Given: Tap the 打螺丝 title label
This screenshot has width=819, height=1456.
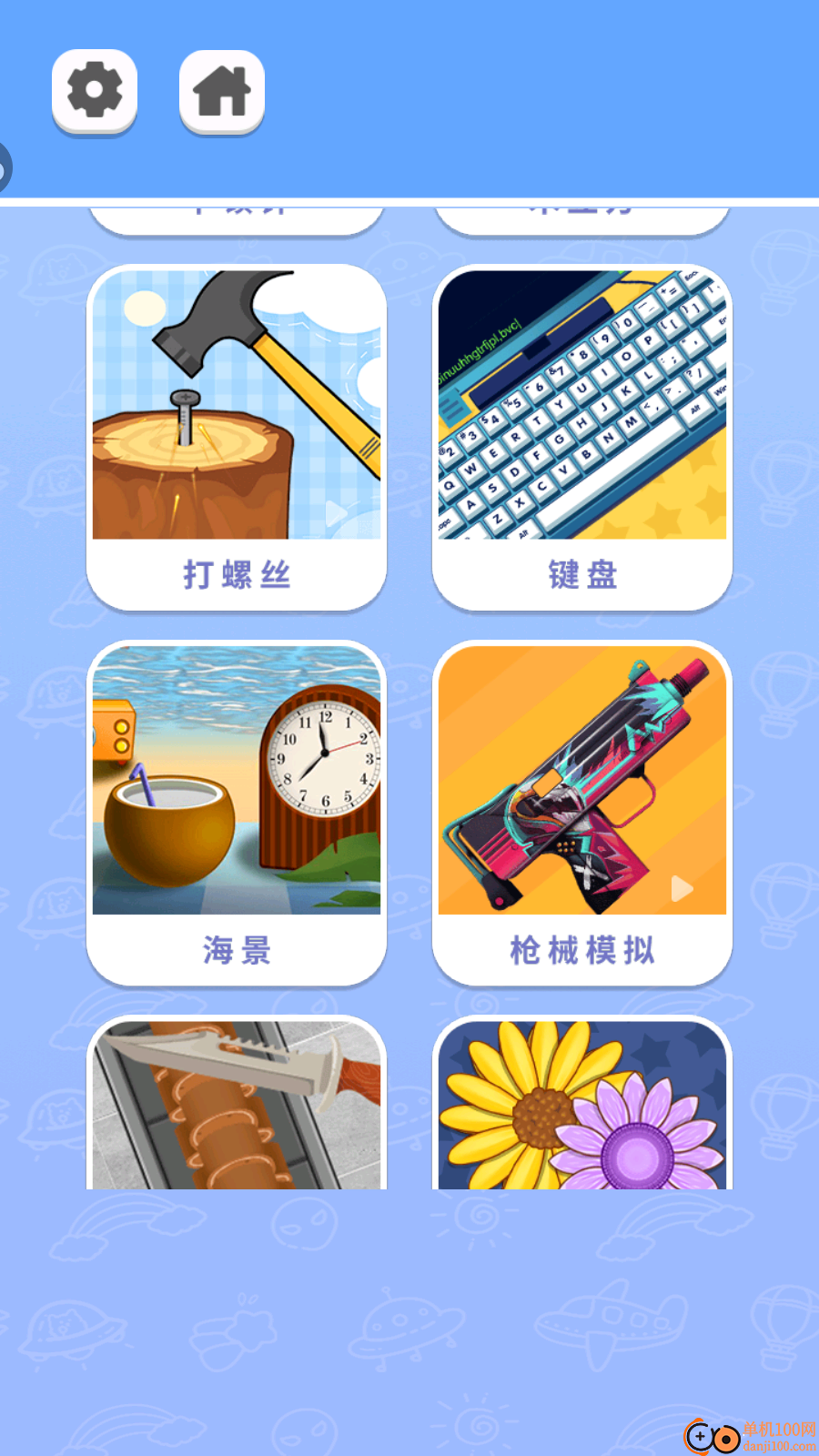Looking at the screenshot, I should click(x=235, y=573).
